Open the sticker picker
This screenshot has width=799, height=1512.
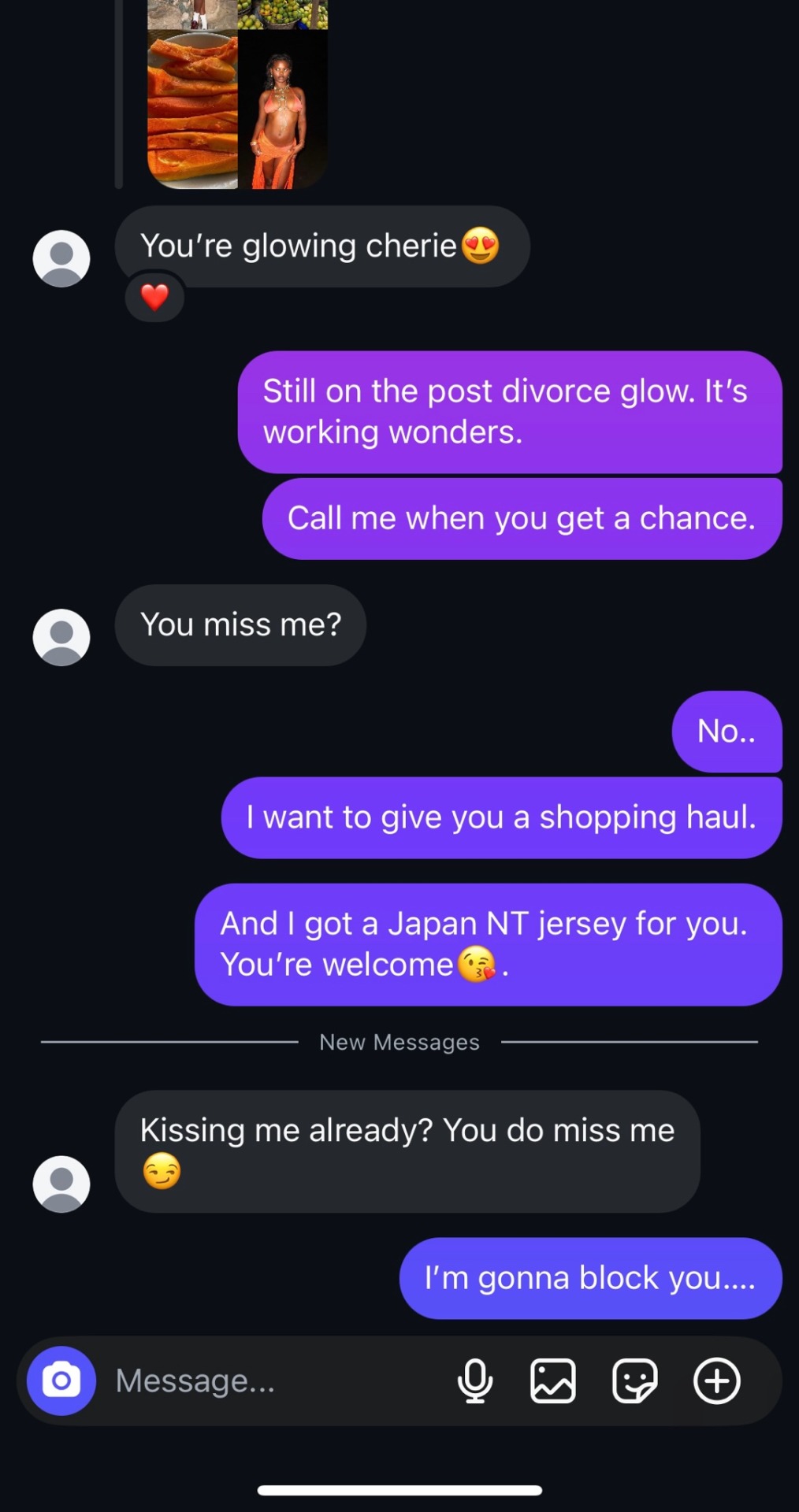click(635, 1380)
